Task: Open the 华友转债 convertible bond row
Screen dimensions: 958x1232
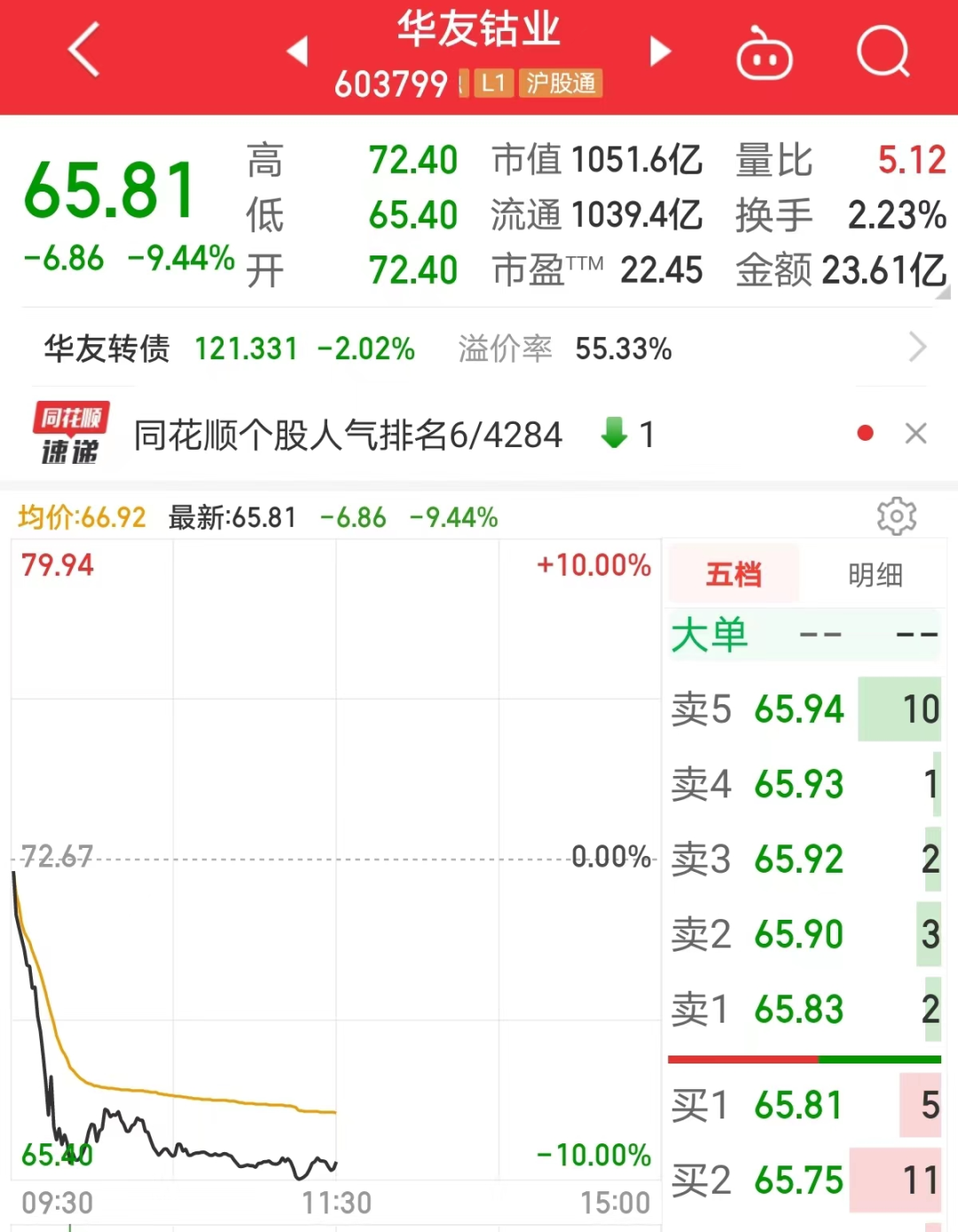Action: [479, 348]
